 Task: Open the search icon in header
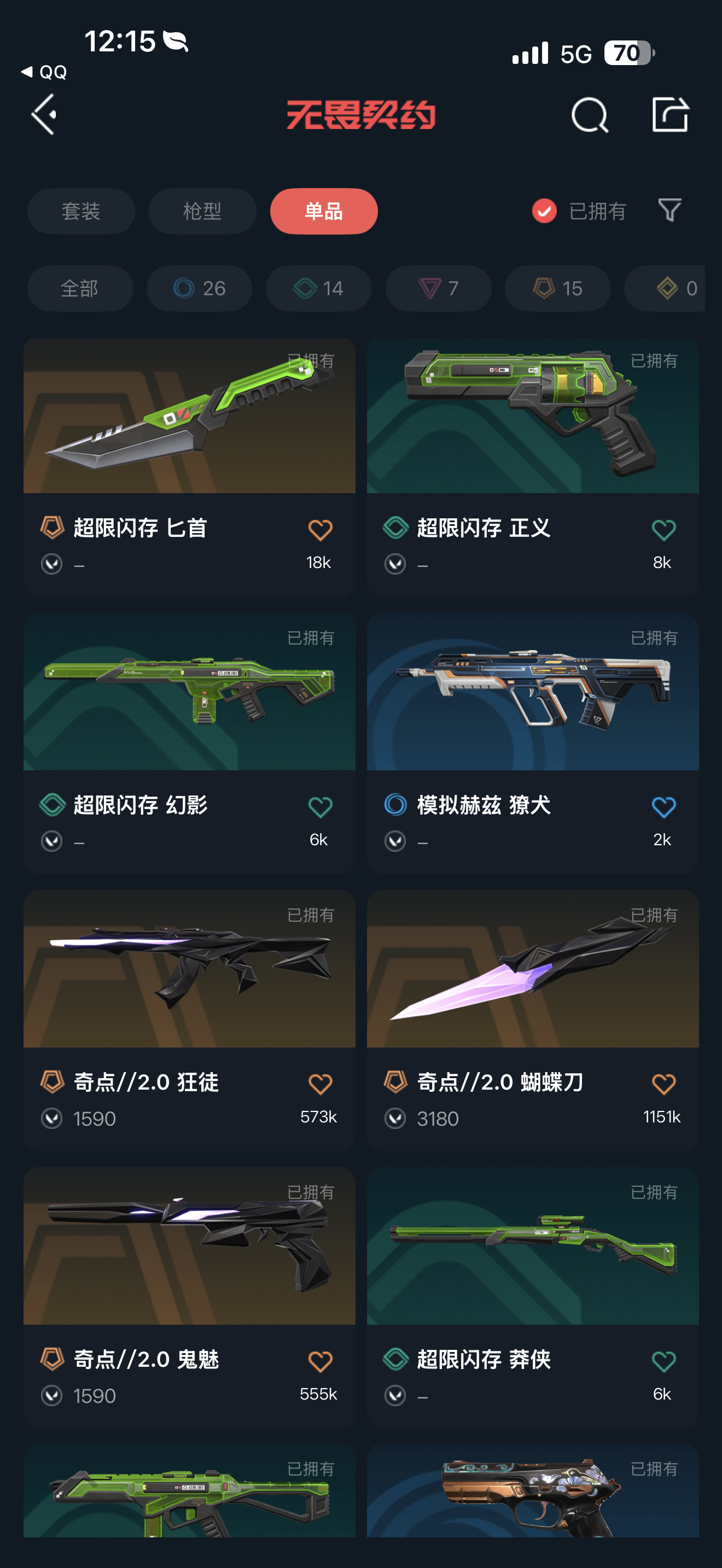tap(589, 114)
